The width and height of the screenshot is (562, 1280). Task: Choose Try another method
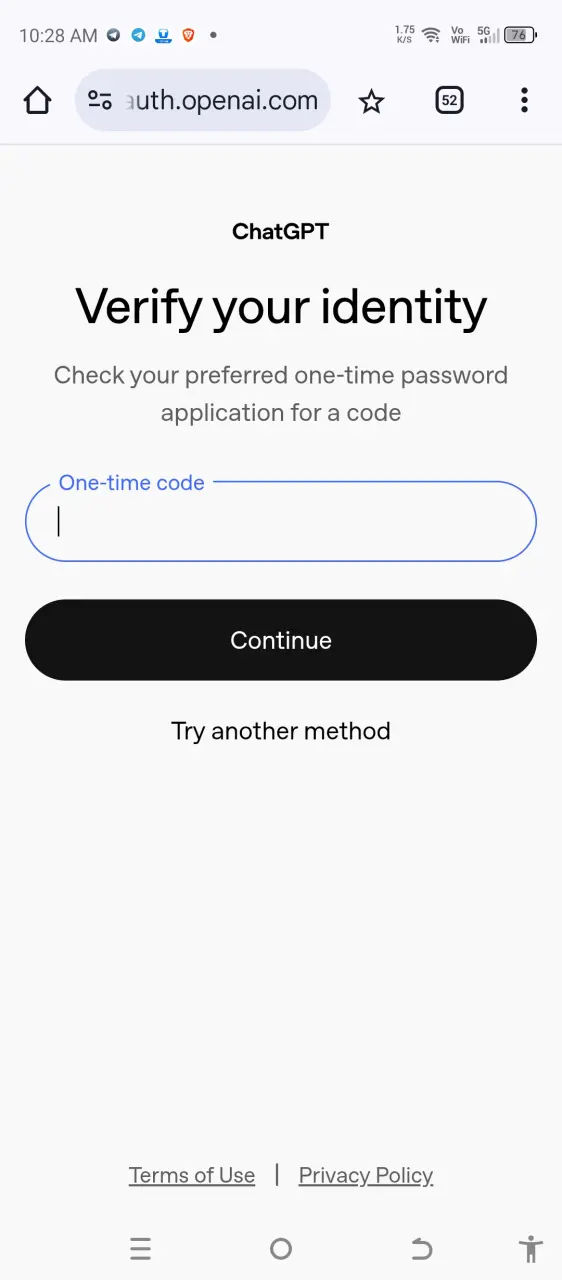pos(281,731)
